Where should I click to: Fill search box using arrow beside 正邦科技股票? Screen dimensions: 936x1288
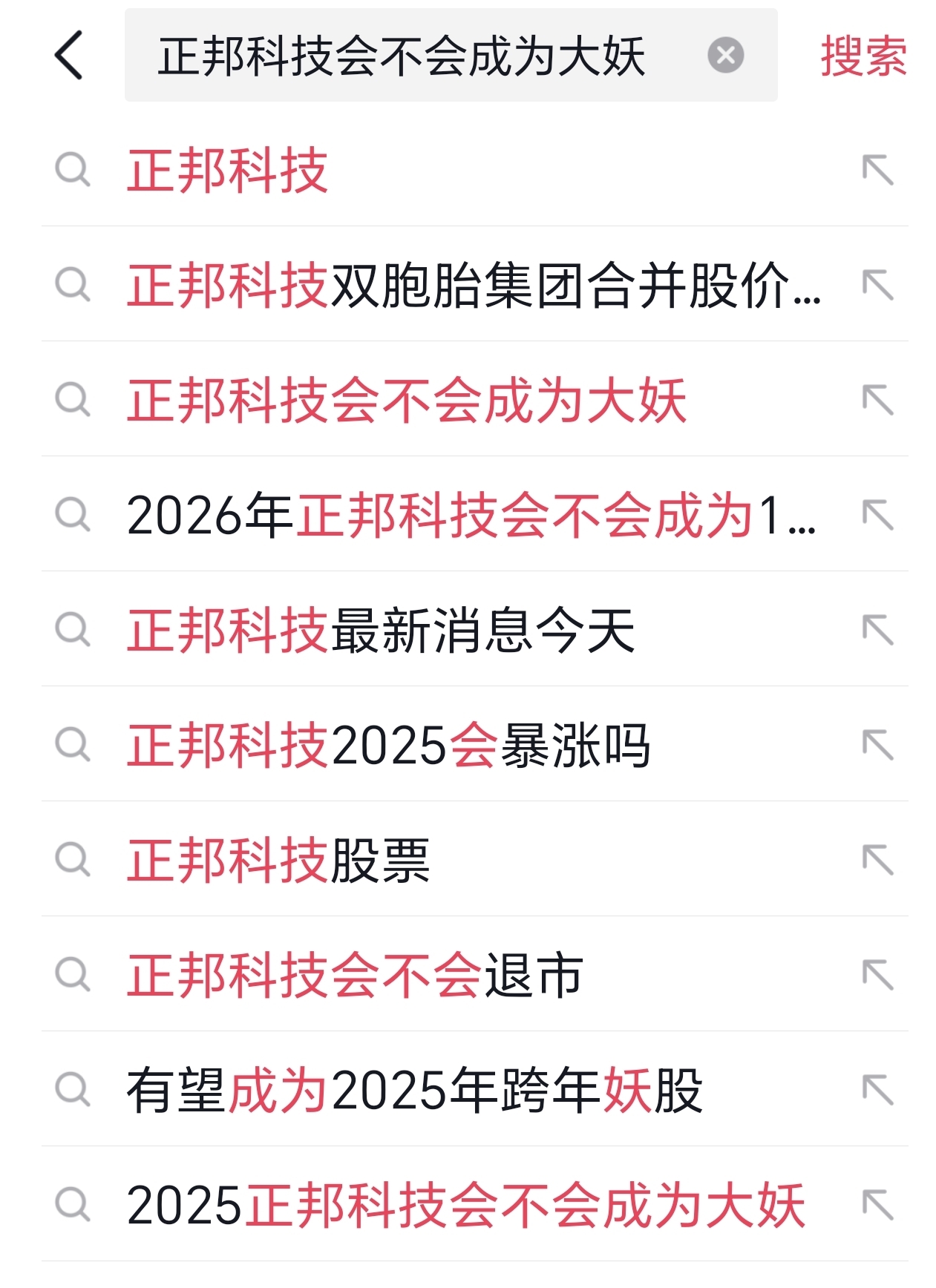[878, 861]
